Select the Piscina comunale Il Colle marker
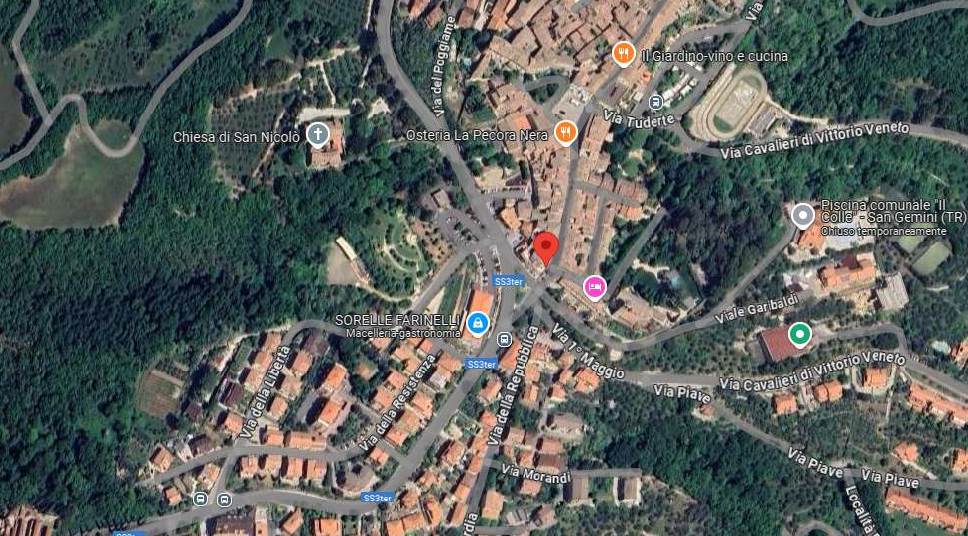Image resolution: width=968 pixels, height=536 pixels. click(802, 215)
